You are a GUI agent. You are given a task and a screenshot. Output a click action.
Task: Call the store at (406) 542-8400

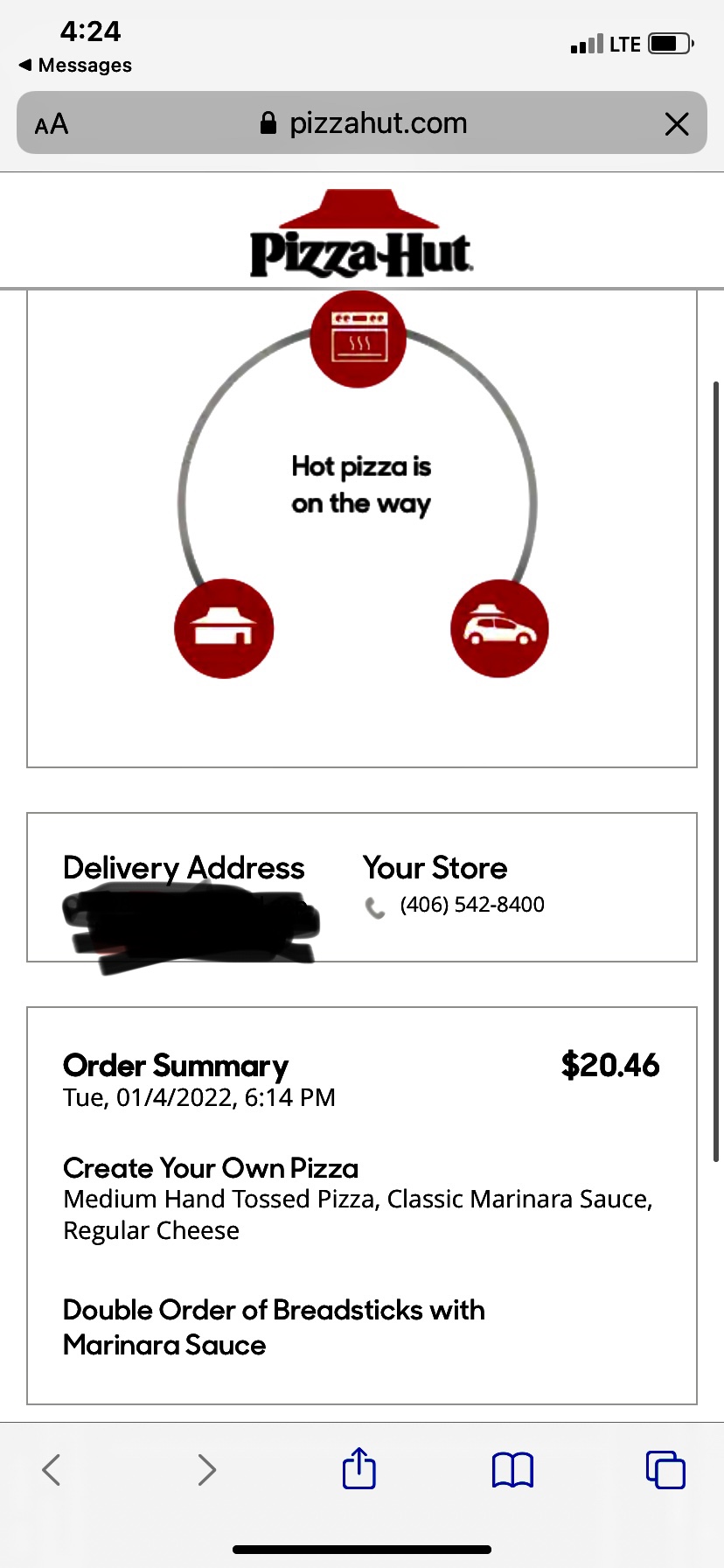click(x=471, y=905)
